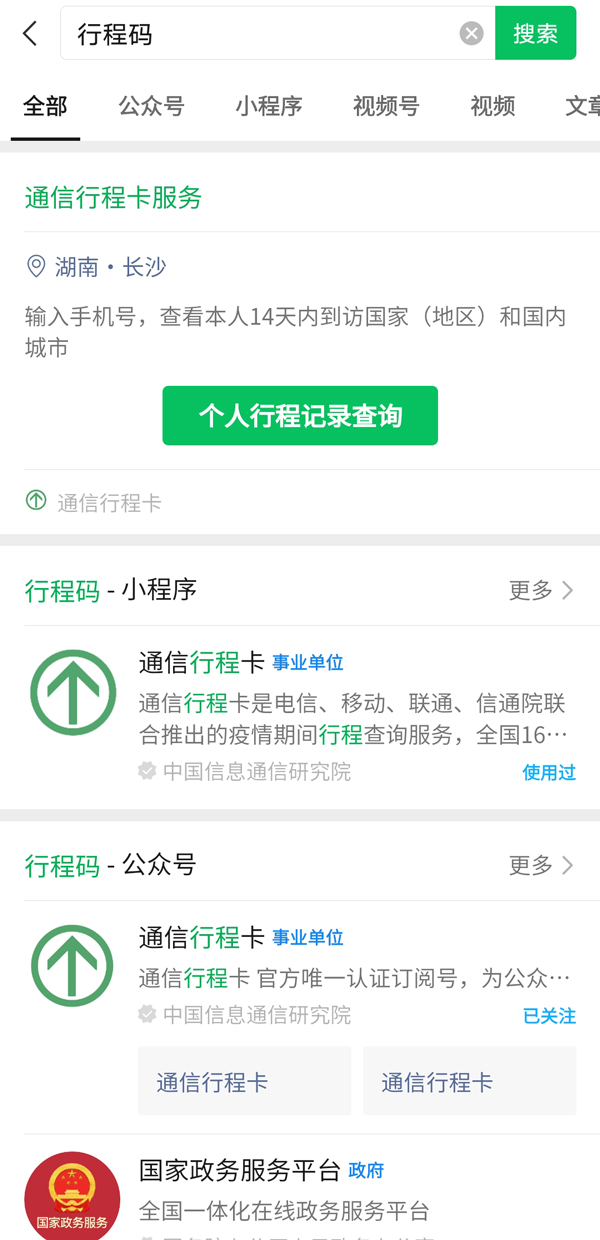Switch to the 小程序 tab
The image size is (600, 1240).
point(269,106)
